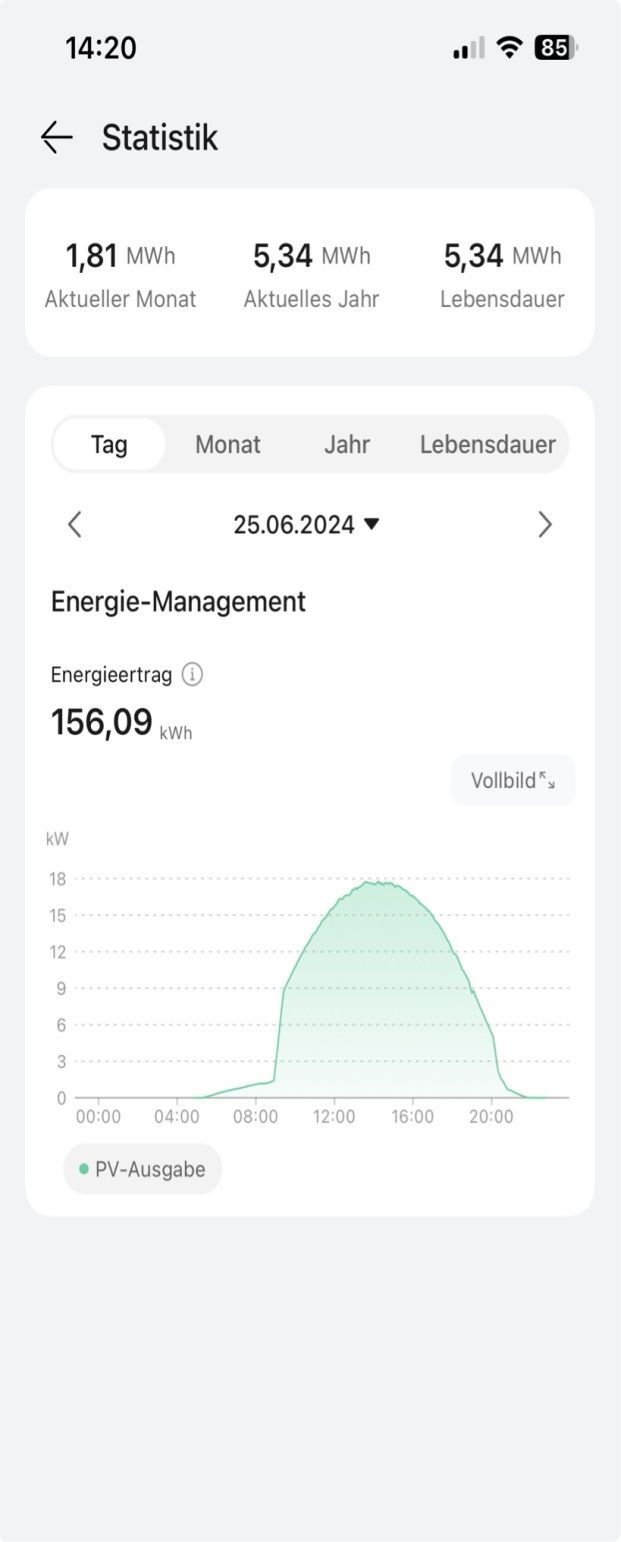621x1542 pixels.
Task: Open the chart in Vollbild
Action: pos(513,781)
